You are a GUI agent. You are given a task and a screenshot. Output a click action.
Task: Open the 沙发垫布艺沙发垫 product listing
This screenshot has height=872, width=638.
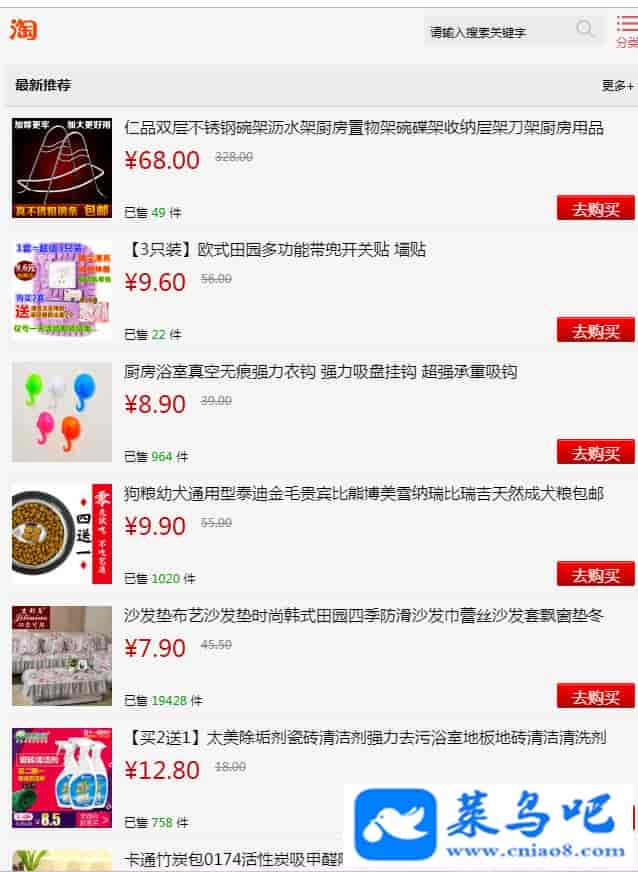364,616
